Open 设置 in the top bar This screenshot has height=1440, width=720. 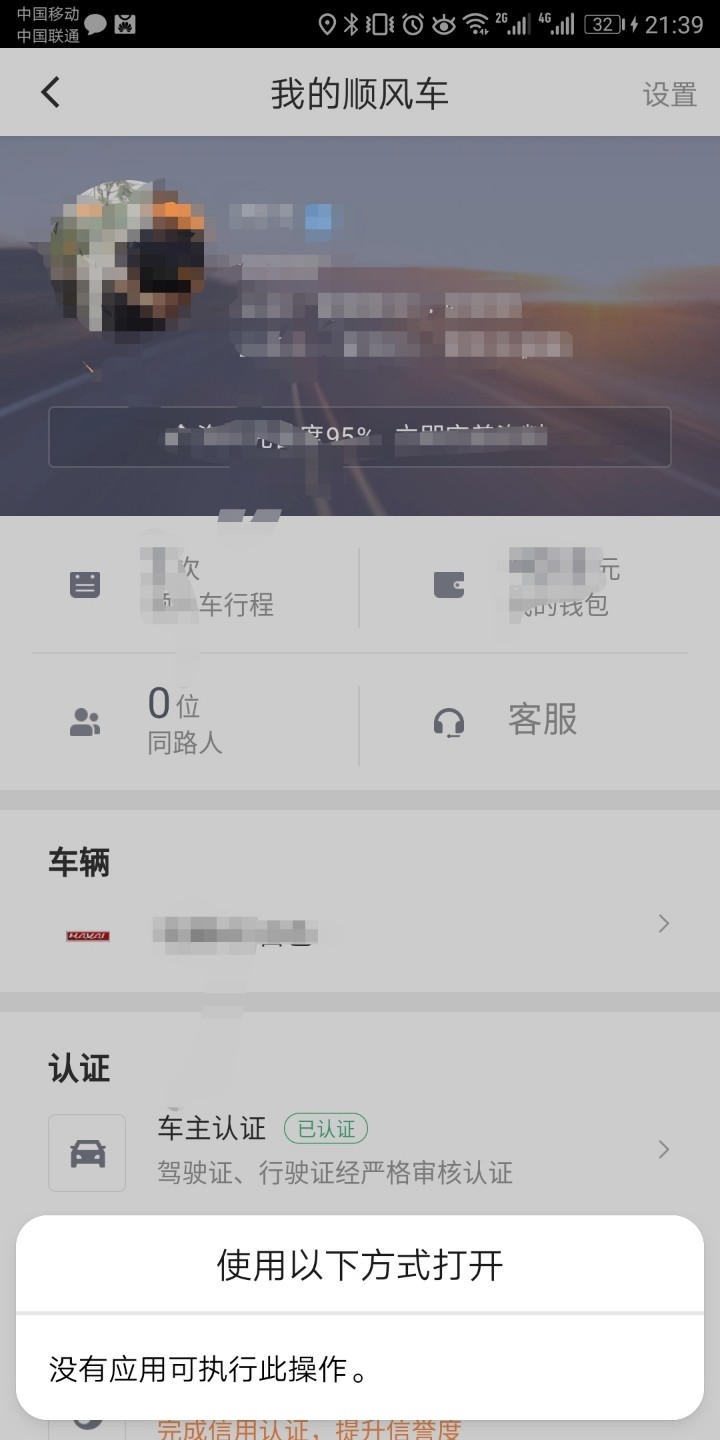(x=669, y=95)
